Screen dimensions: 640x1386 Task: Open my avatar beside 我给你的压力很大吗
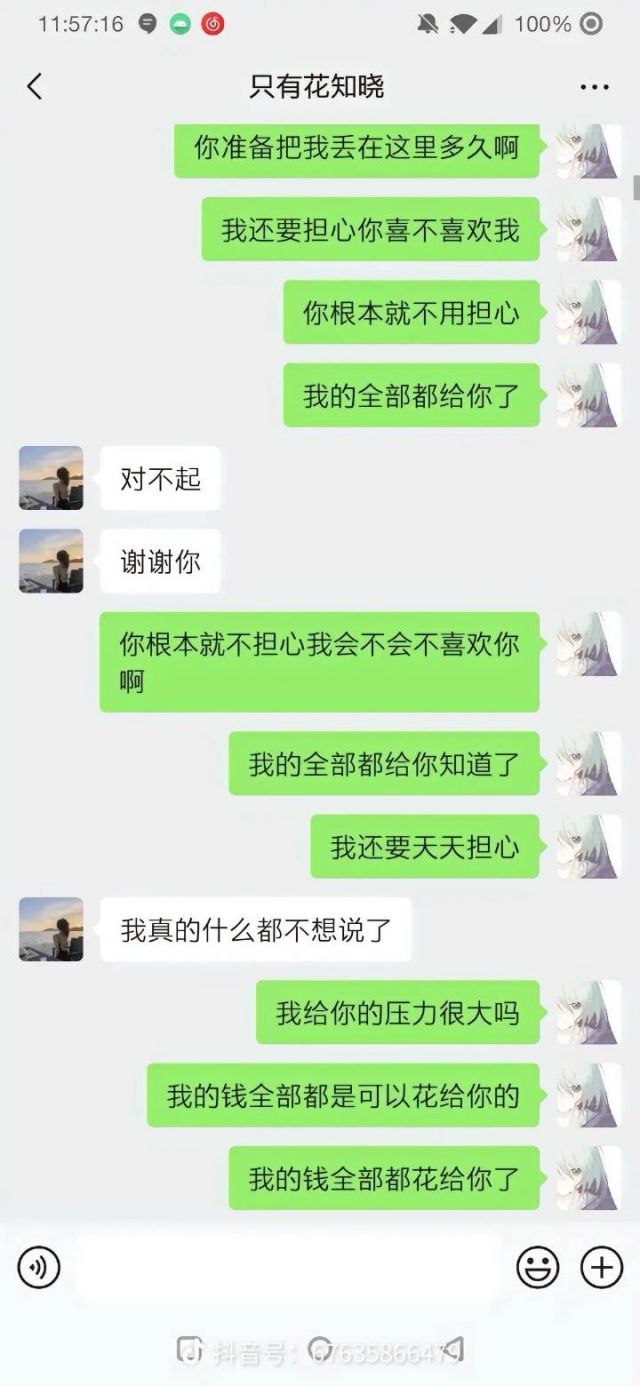pos(588,1012)
